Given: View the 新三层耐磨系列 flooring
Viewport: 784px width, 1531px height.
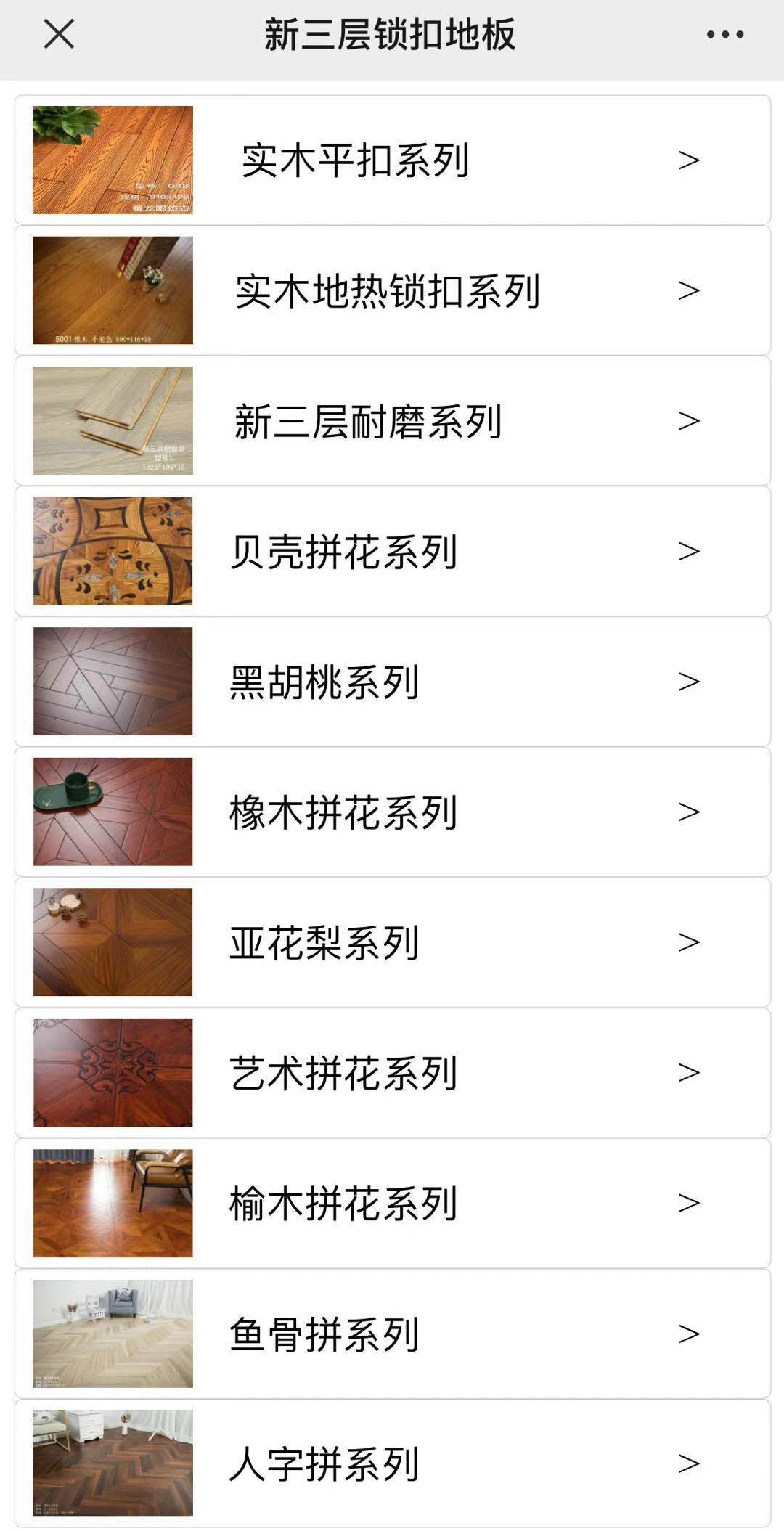Looking at the screenshot, I should (x=392, y=421).
